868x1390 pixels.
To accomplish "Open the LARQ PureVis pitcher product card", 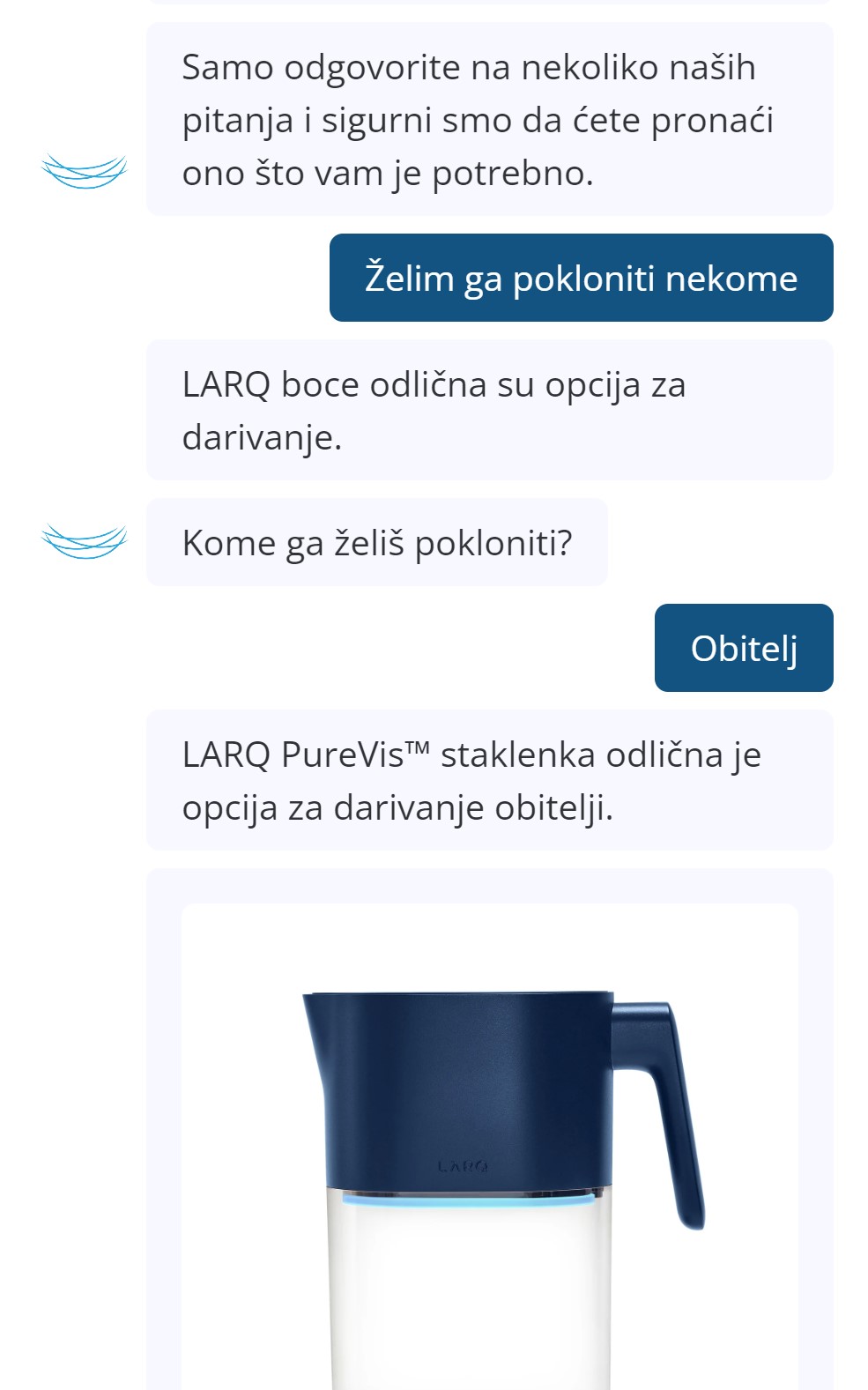I will [x=490, y=1146].
